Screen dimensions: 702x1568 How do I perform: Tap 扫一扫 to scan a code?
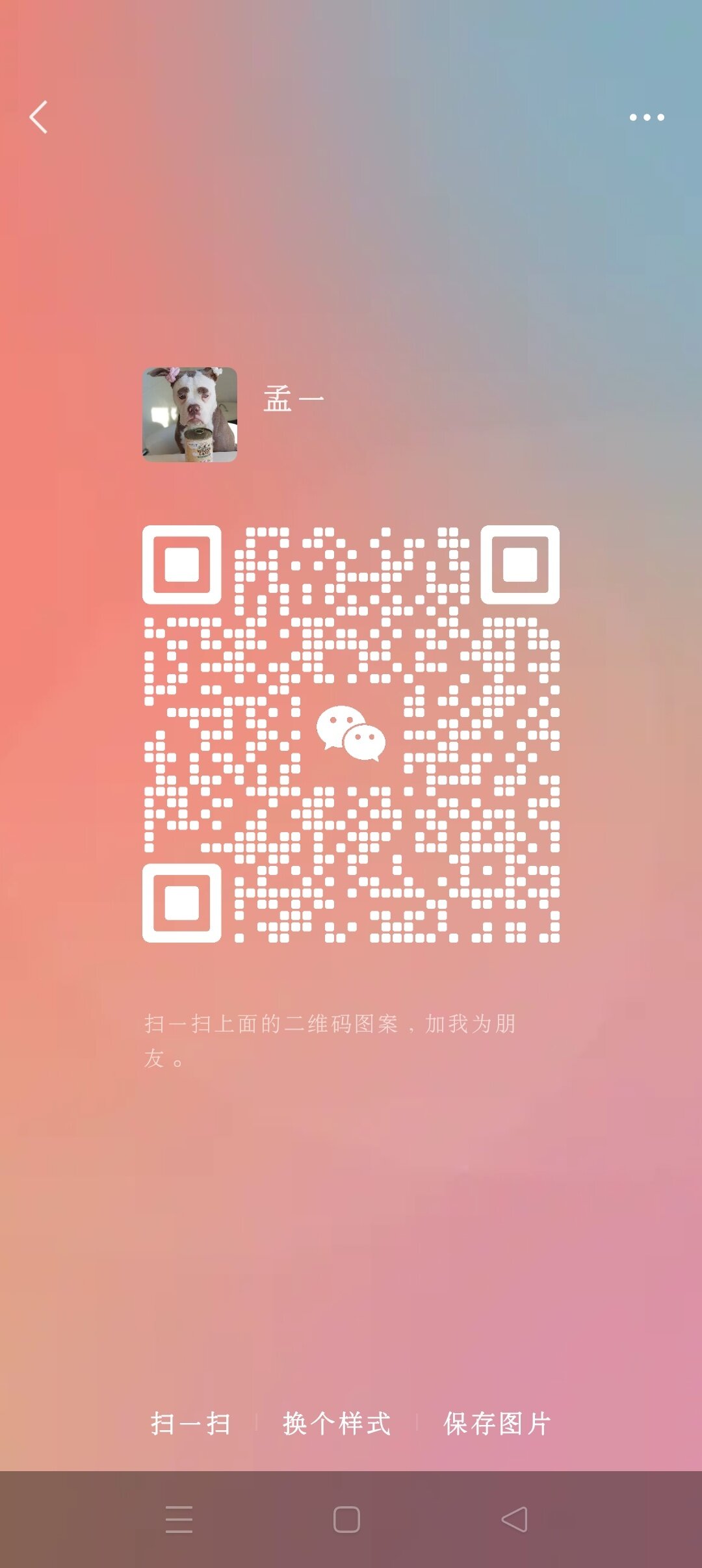(x=190, y=1424)
